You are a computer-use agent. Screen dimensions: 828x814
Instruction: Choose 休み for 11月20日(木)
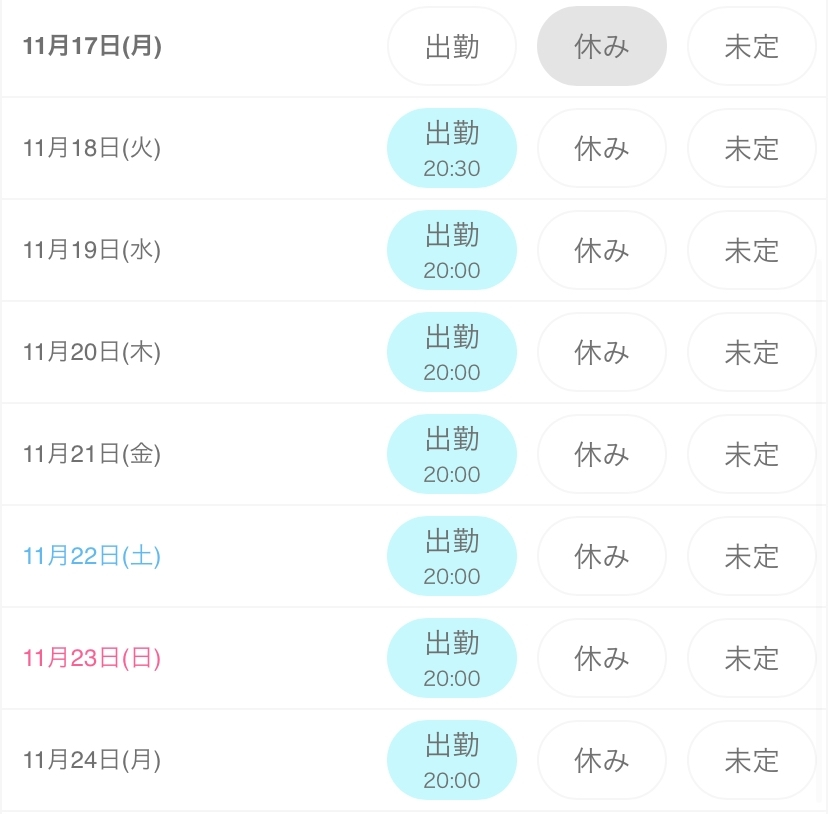pos(602,352)
